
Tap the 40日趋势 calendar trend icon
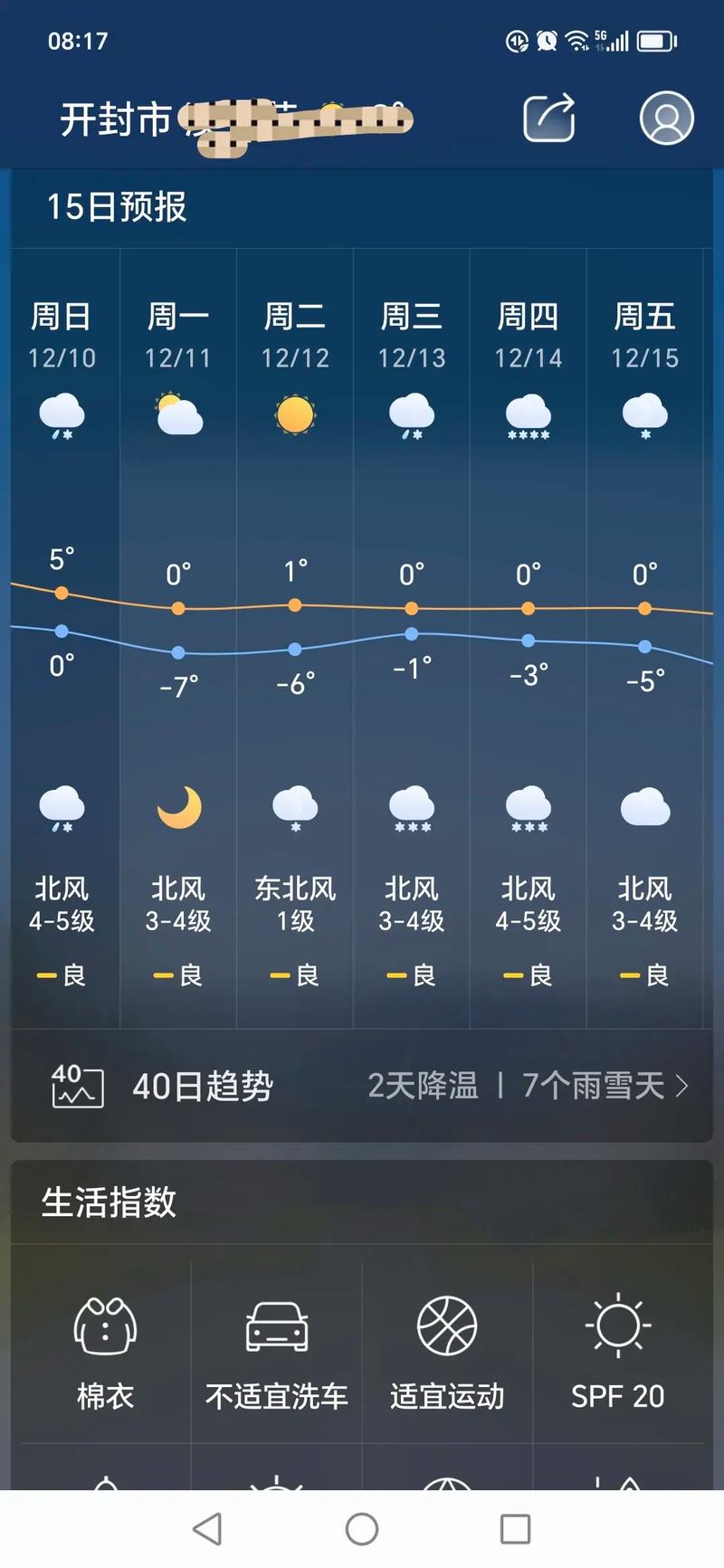(x=75, y=1086)
